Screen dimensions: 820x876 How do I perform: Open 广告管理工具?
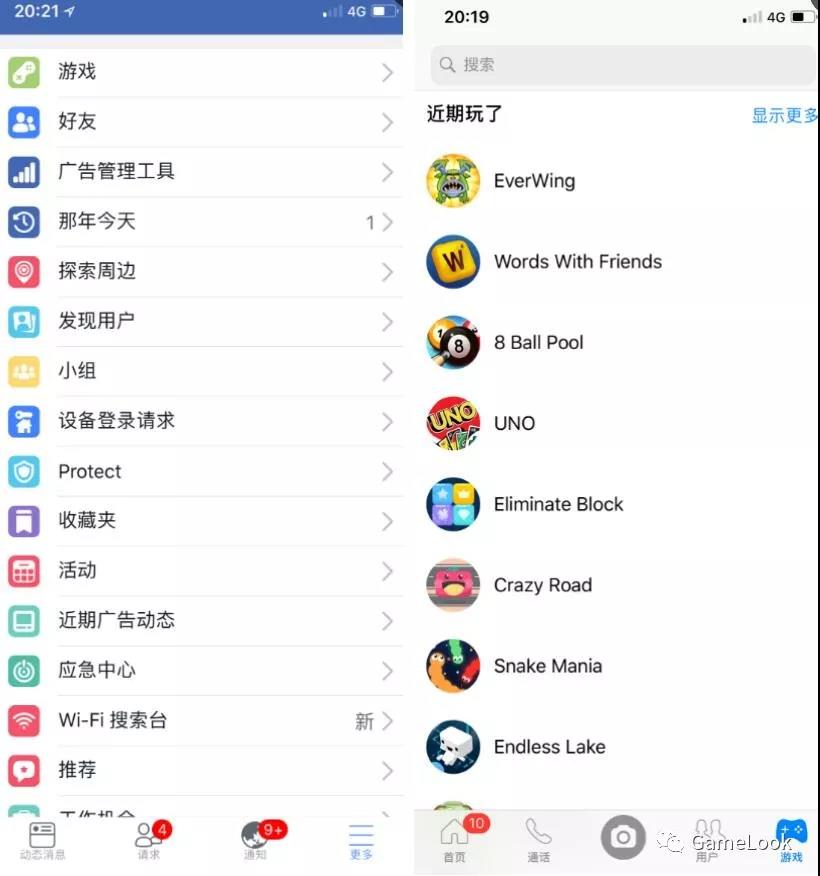coord(200,172)
